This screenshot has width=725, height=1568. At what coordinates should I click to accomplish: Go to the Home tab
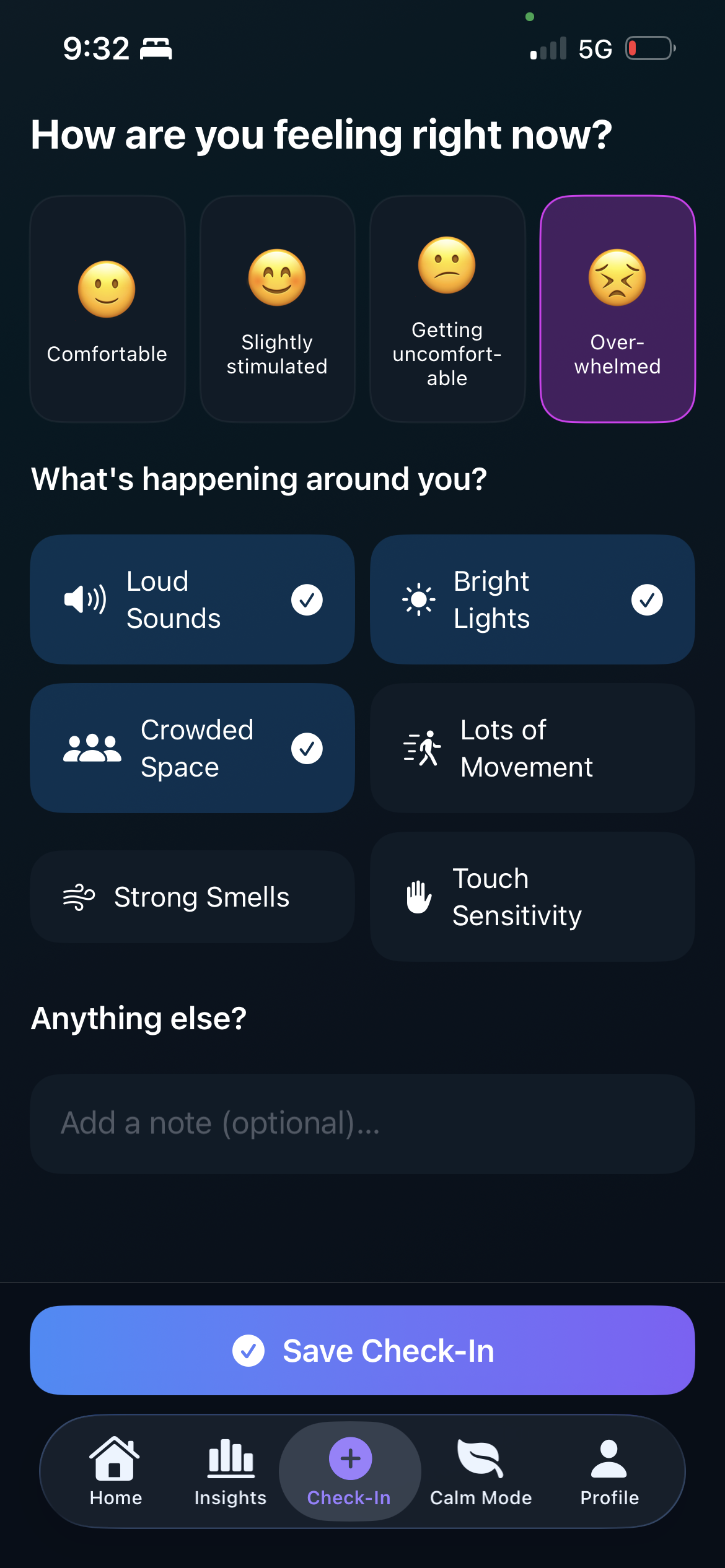[x=115, y=1471]
